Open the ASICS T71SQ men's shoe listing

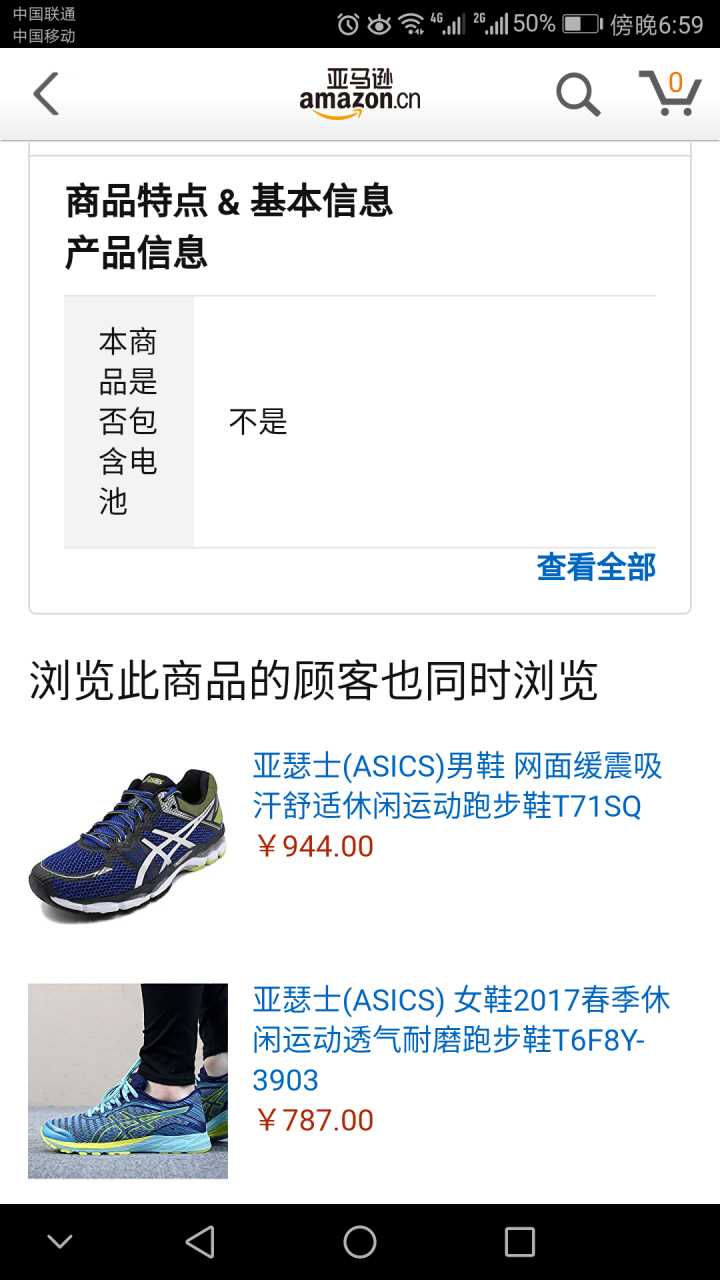[457, 786]
